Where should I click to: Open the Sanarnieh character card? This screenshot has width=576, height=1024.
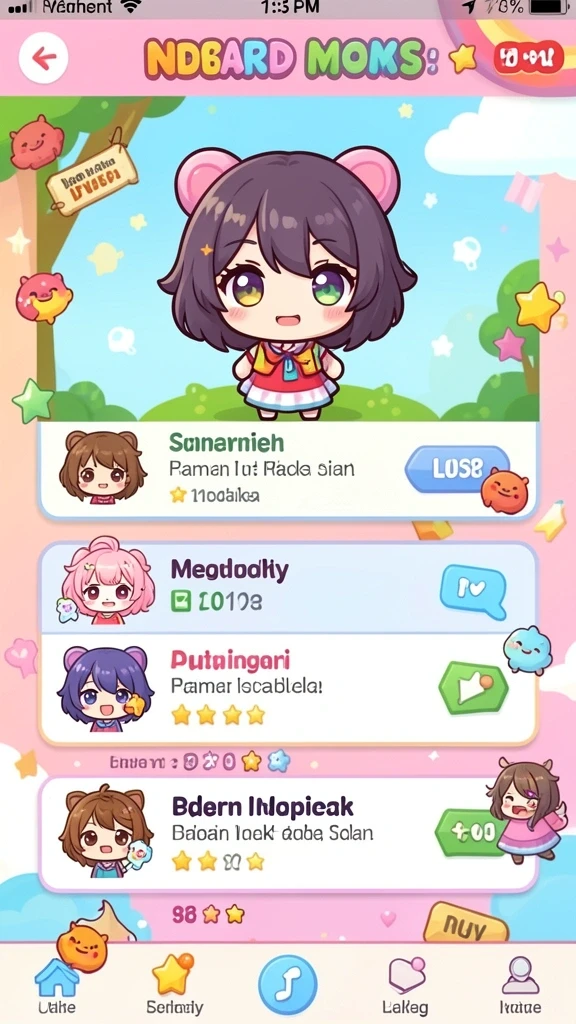[x=287, y=470]
